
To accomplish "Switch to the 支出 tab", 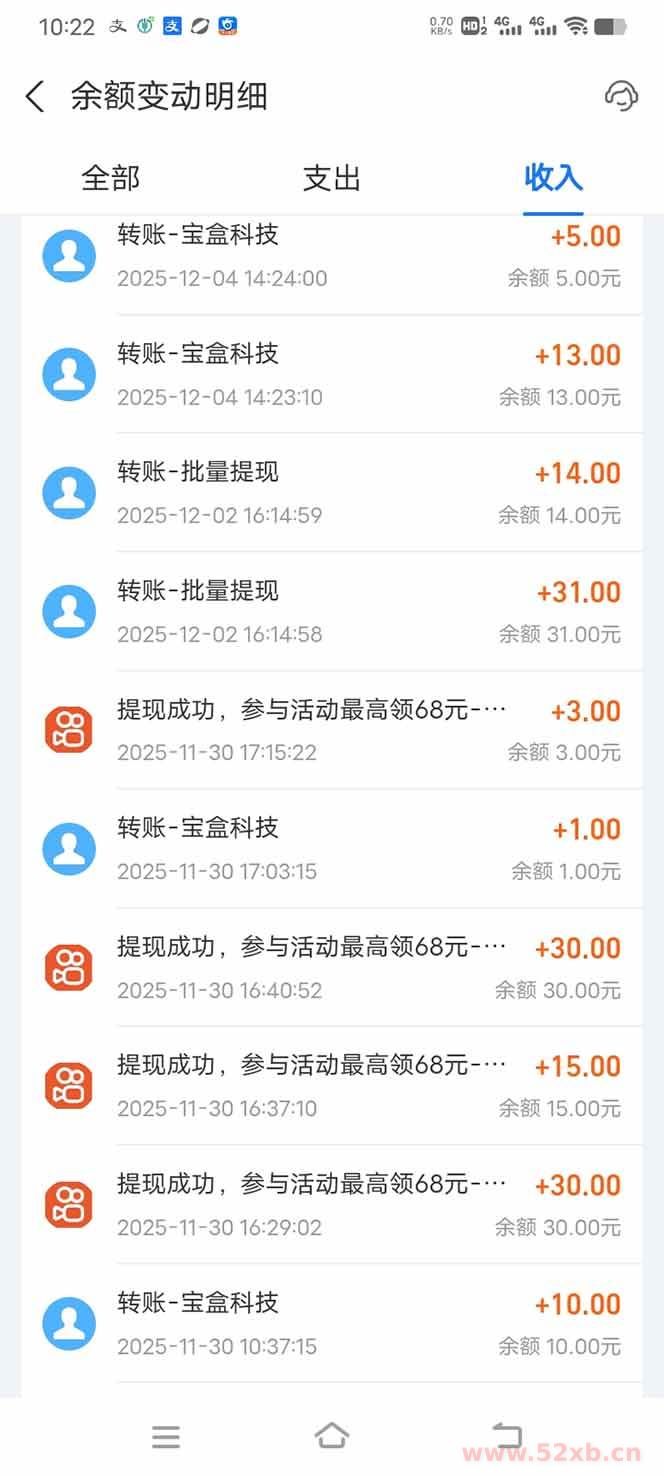I will pyautogui.click(x=331, y=178).
